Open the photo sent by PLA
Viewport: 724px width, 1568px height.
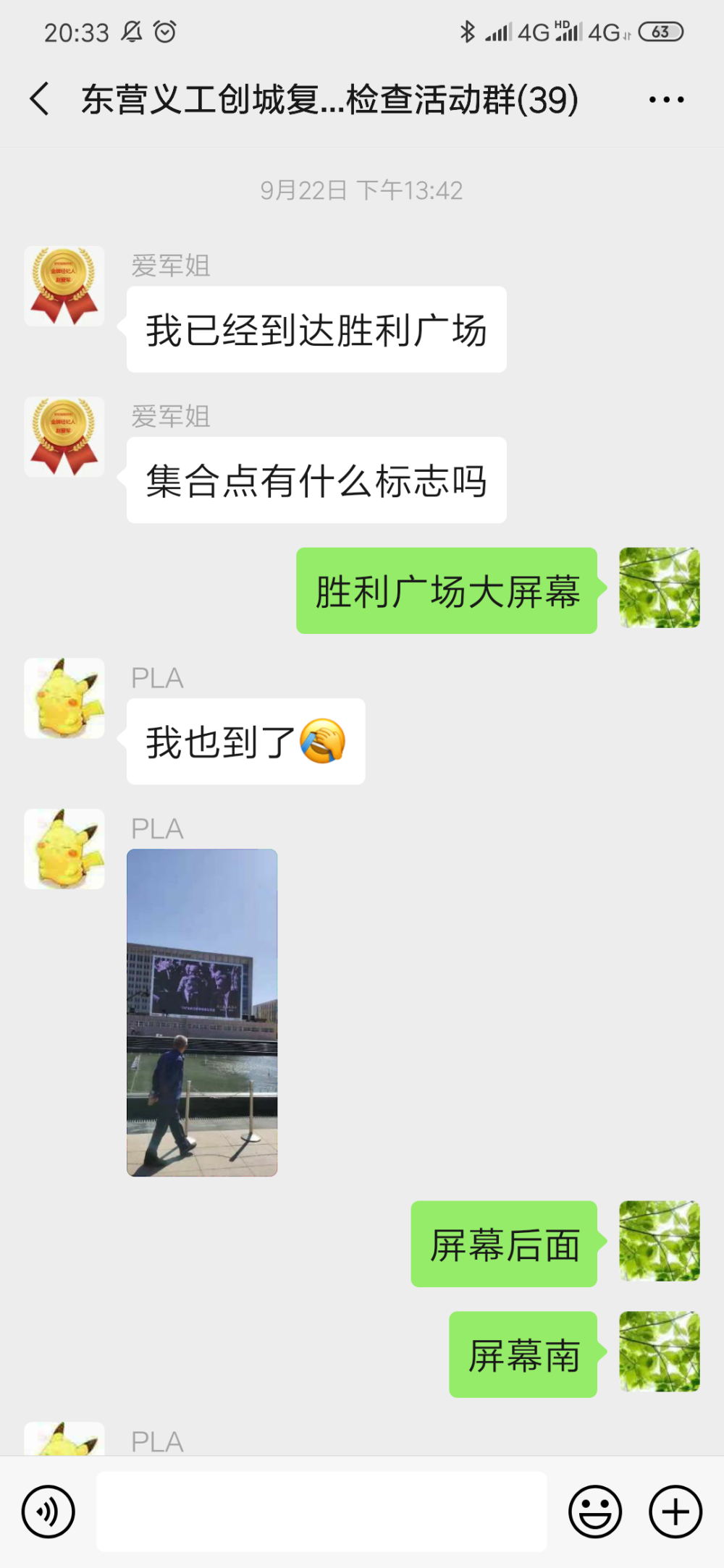tap(202, 1012)
